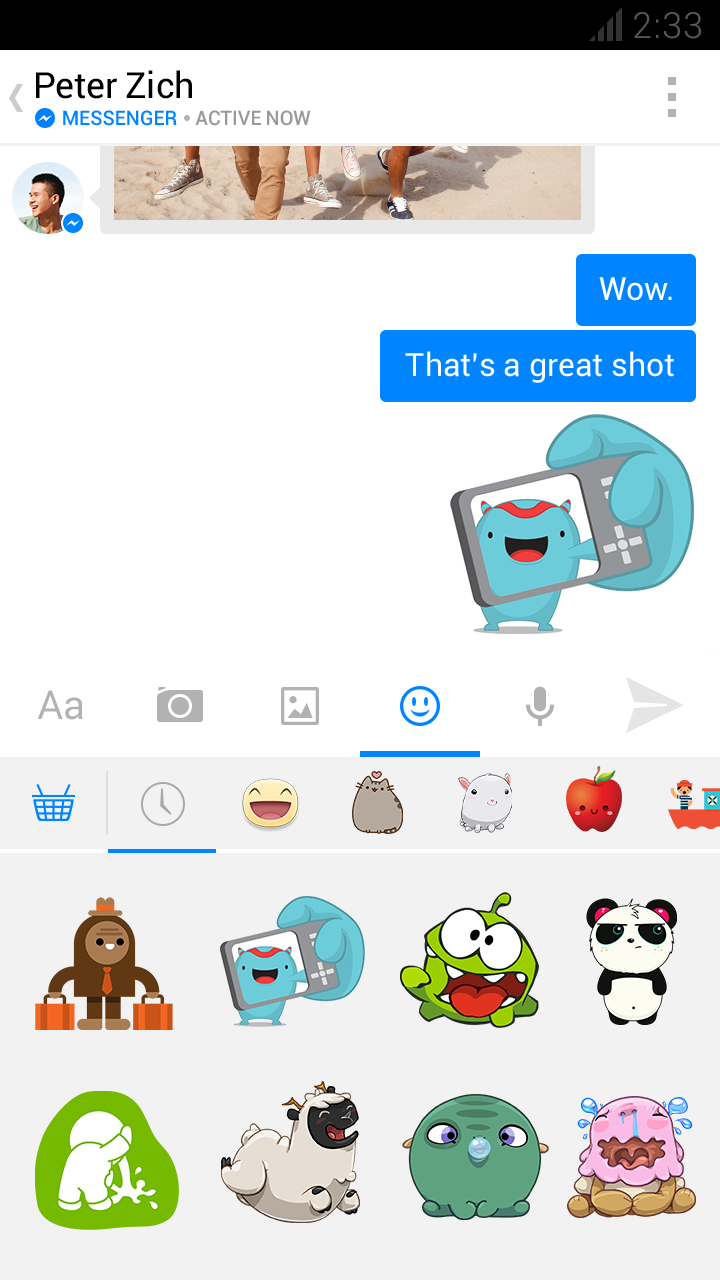Record a voice message with microphone
The image size is (720, 1280).
540,706
